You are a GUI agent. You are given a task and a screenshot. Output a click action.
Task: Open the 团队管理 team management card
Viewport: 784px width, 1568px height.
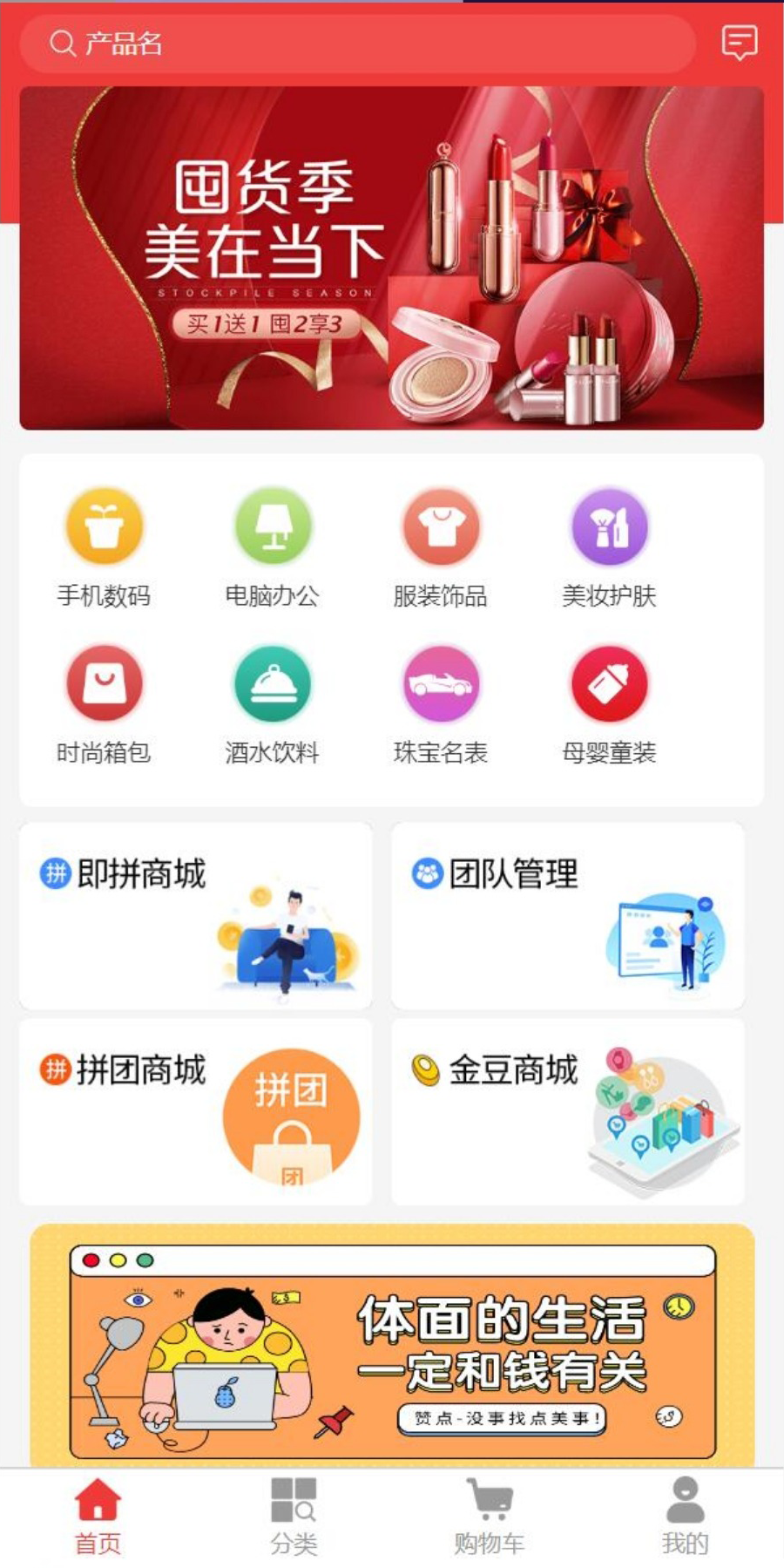coord(568,915)
